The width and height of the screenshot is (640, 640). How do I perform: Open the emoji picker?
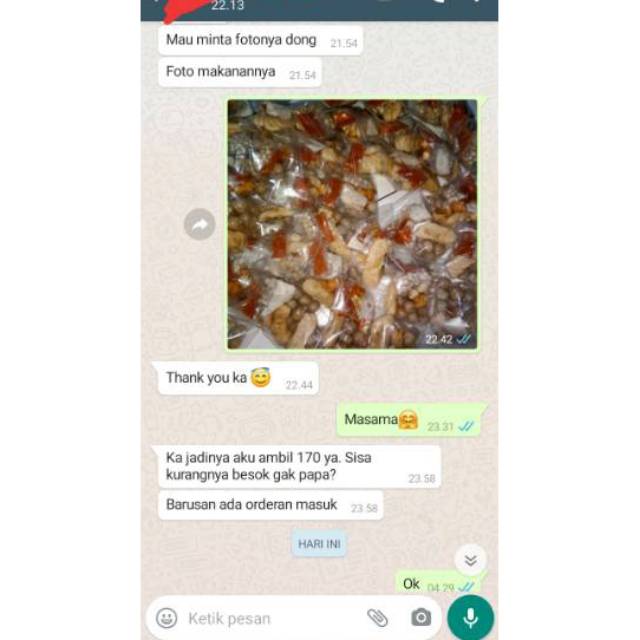[x=167, y=618]
